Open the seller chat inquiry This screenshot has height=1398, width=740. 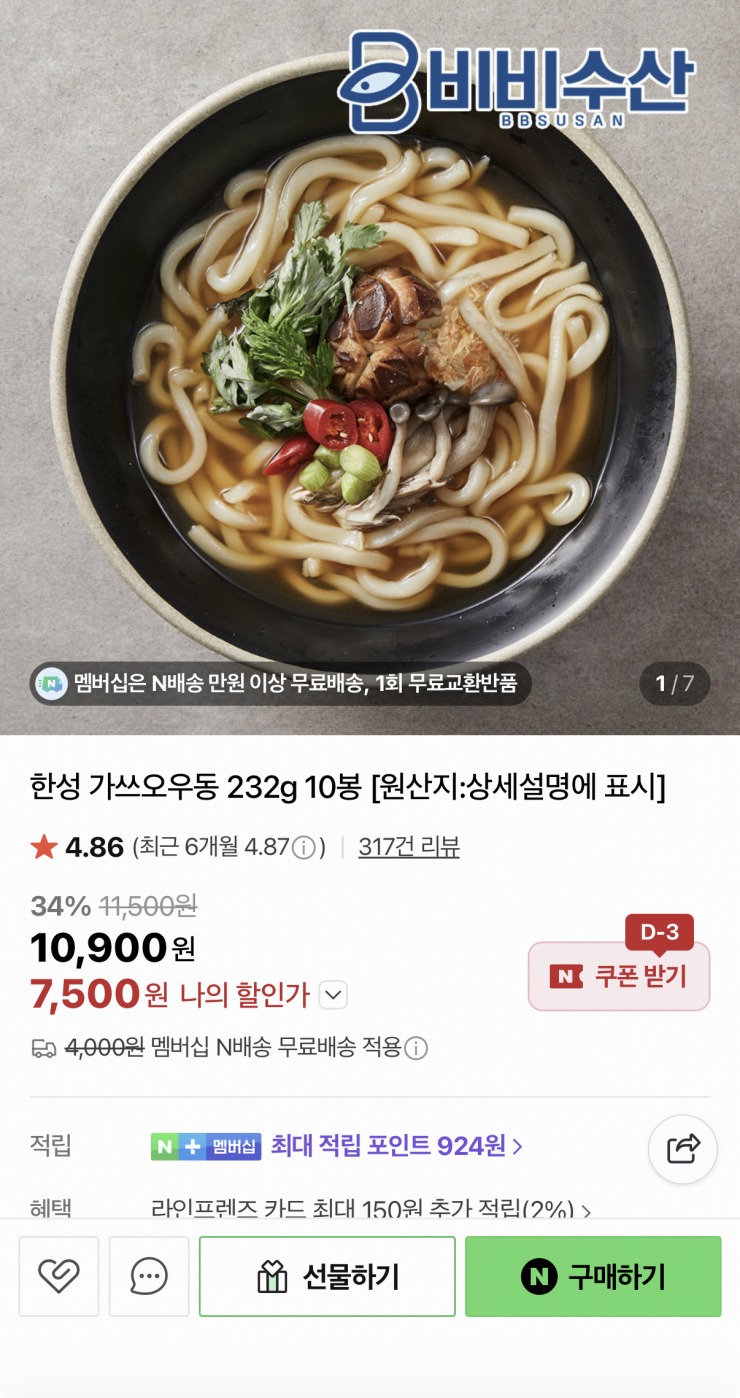tap(149, 1276)
